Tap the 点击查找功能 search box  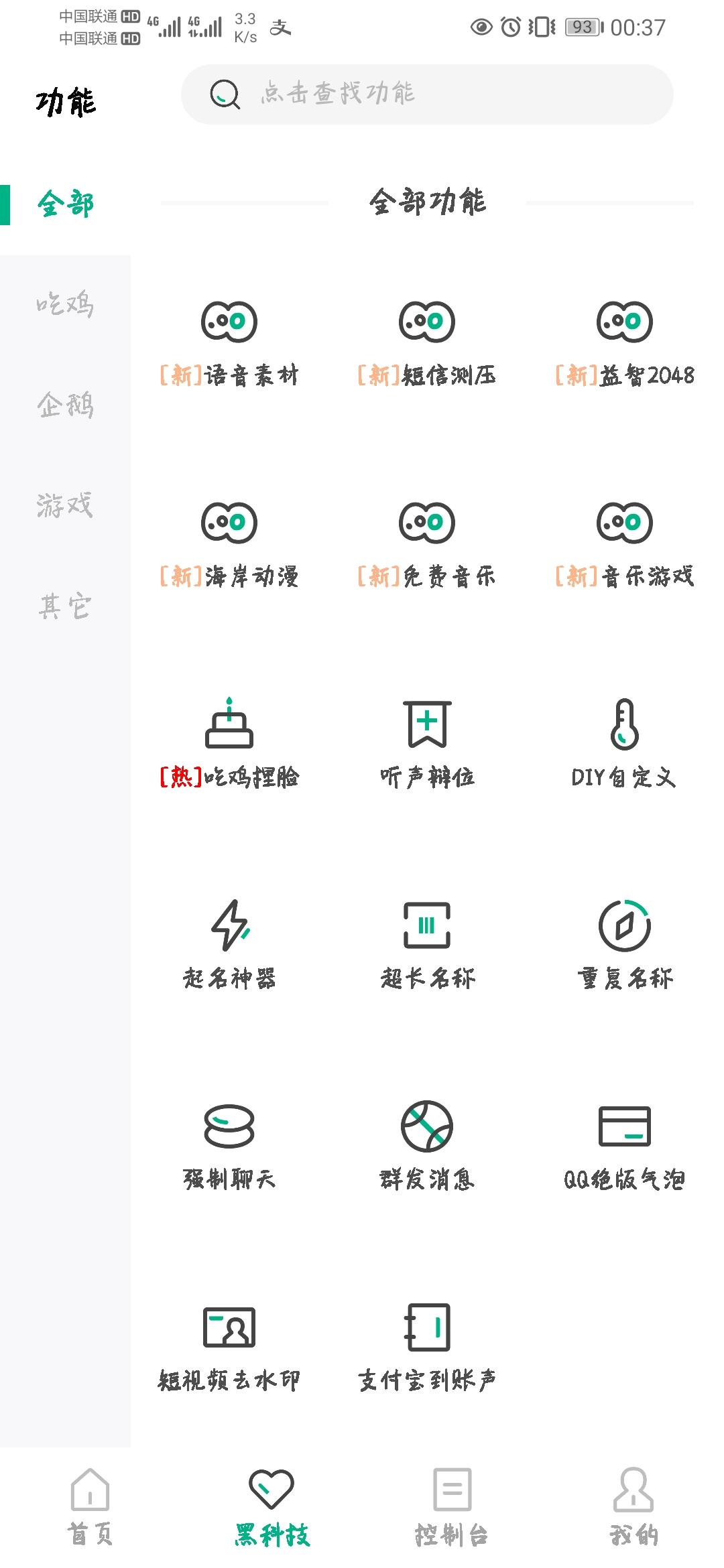click(x=426, y=94)
